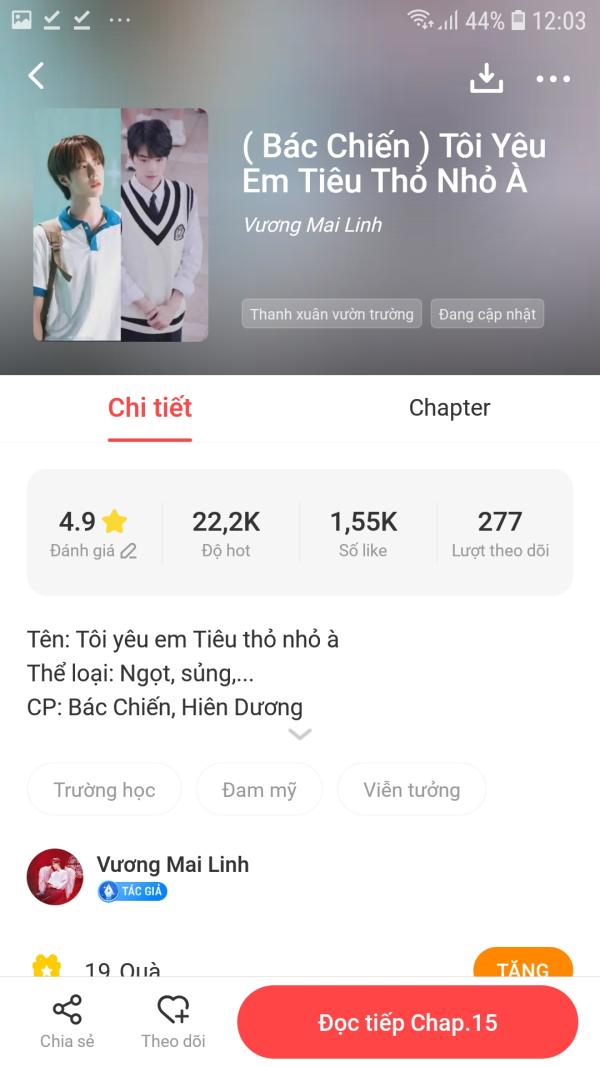
Task: Switch to the Chapter tab
Action: [449, 408]
